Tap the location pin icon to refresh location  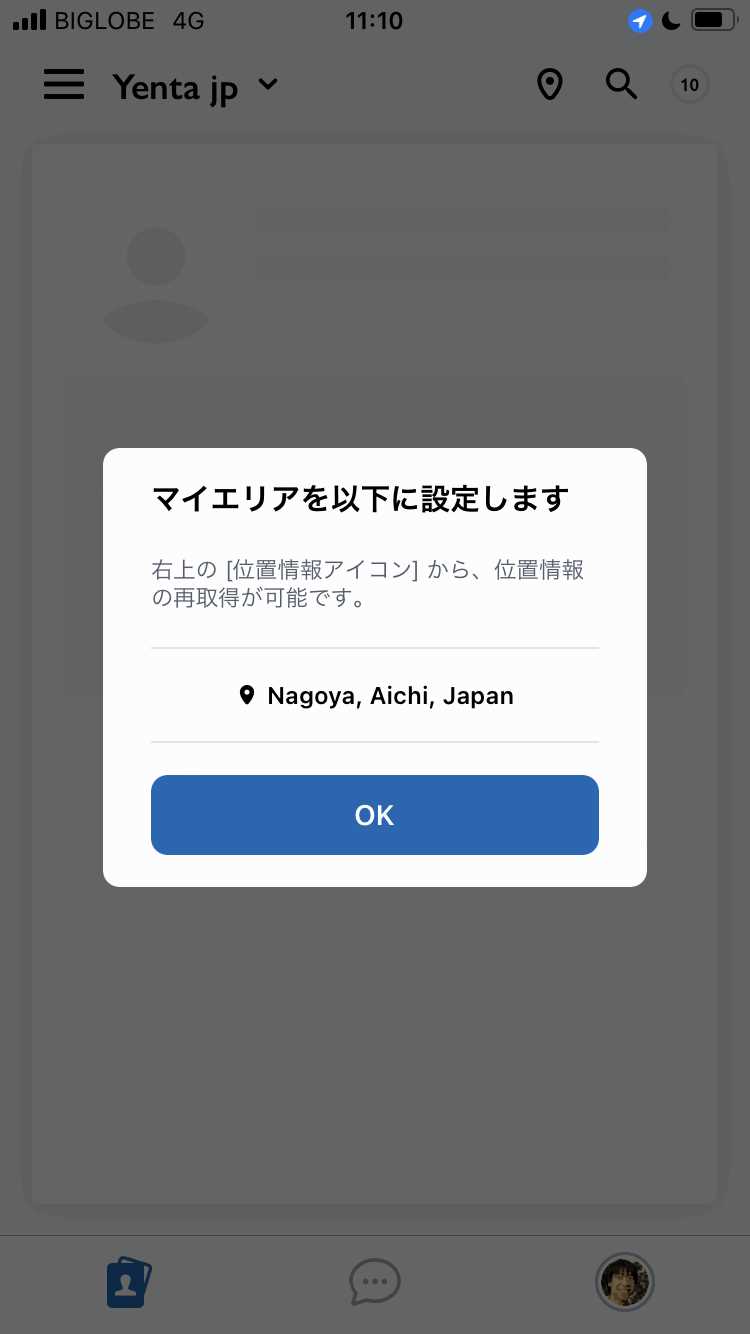550,84
